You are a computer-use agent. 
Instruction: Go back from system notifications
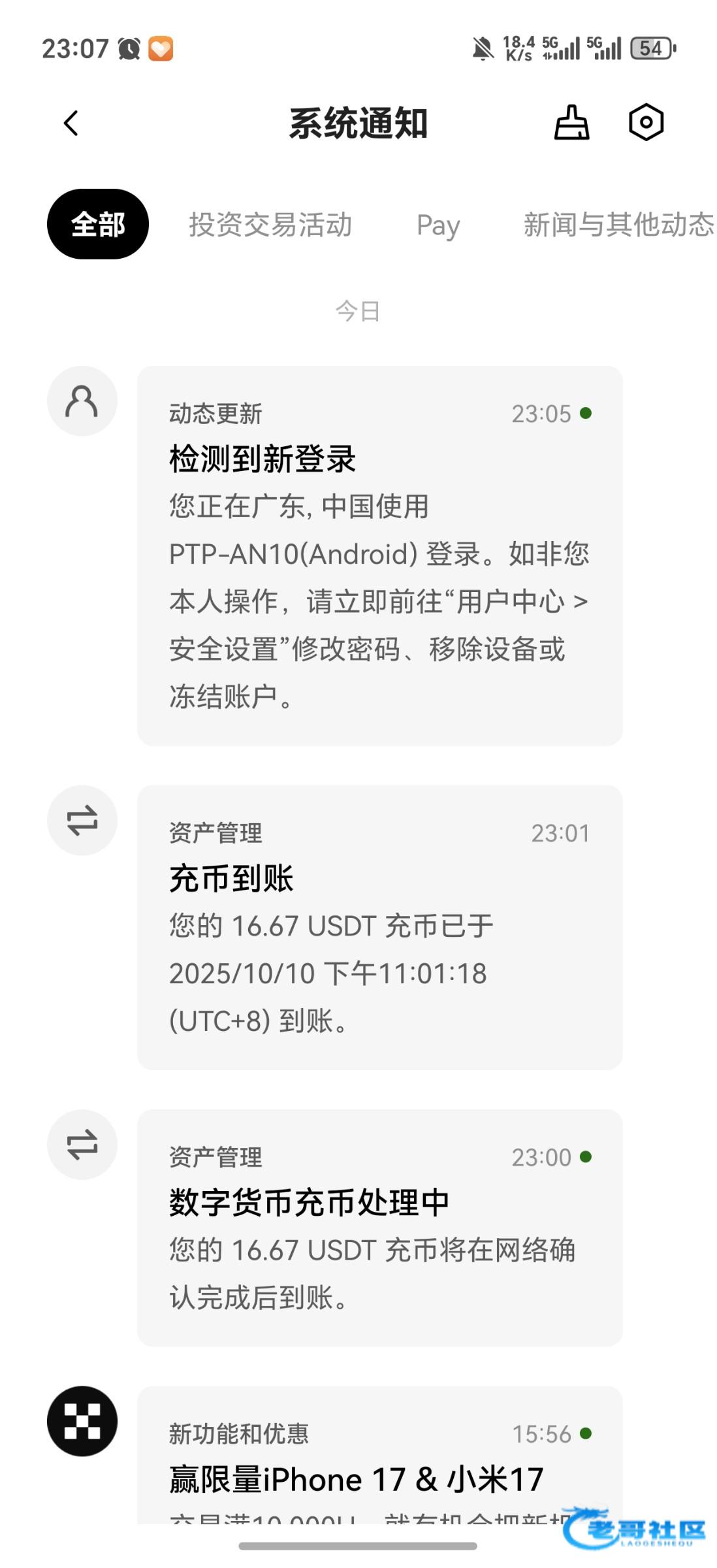click(71, 123)
